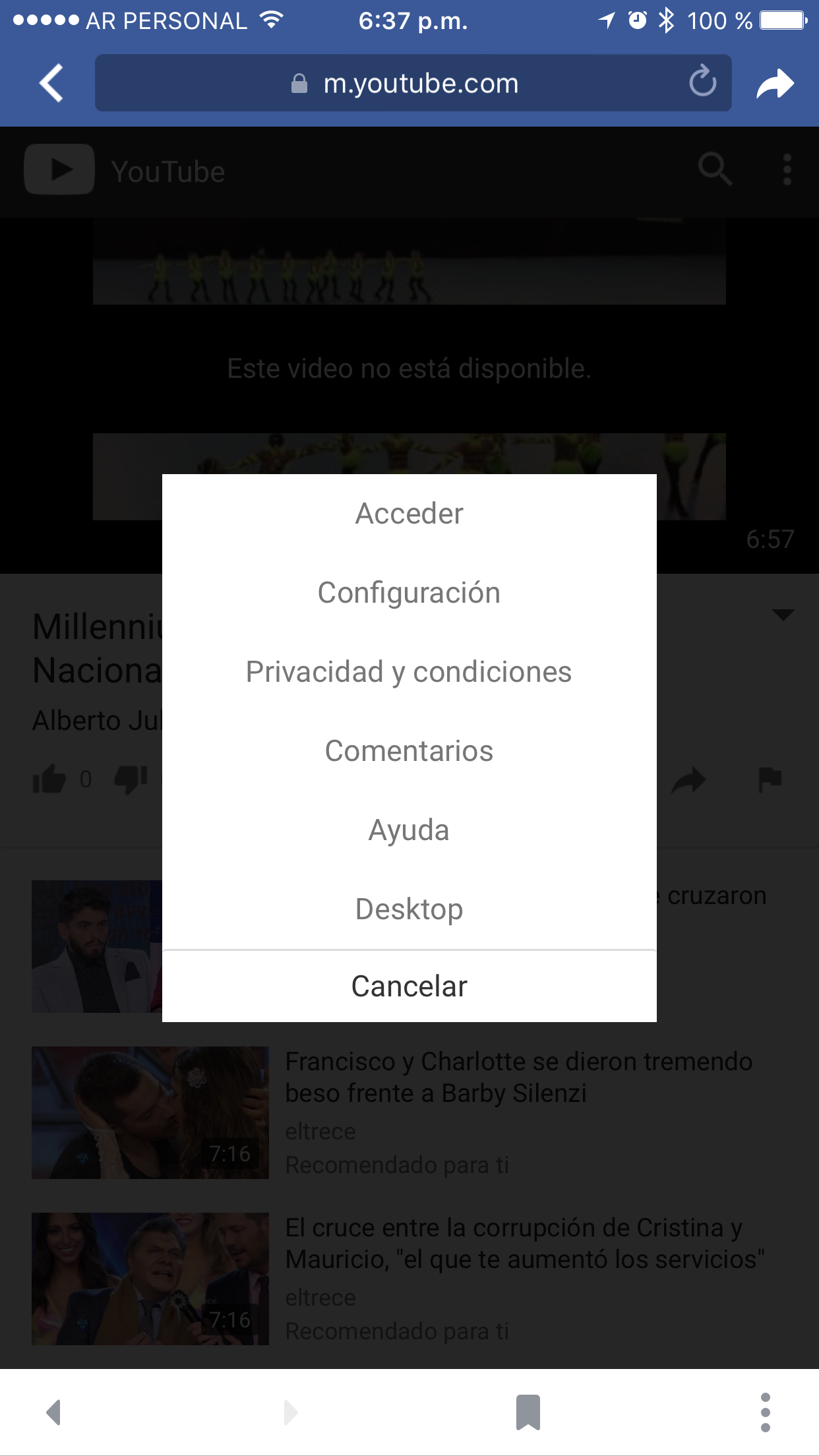Reload the page with refresh icon
819x1456 pixels.
click(702, 82)
